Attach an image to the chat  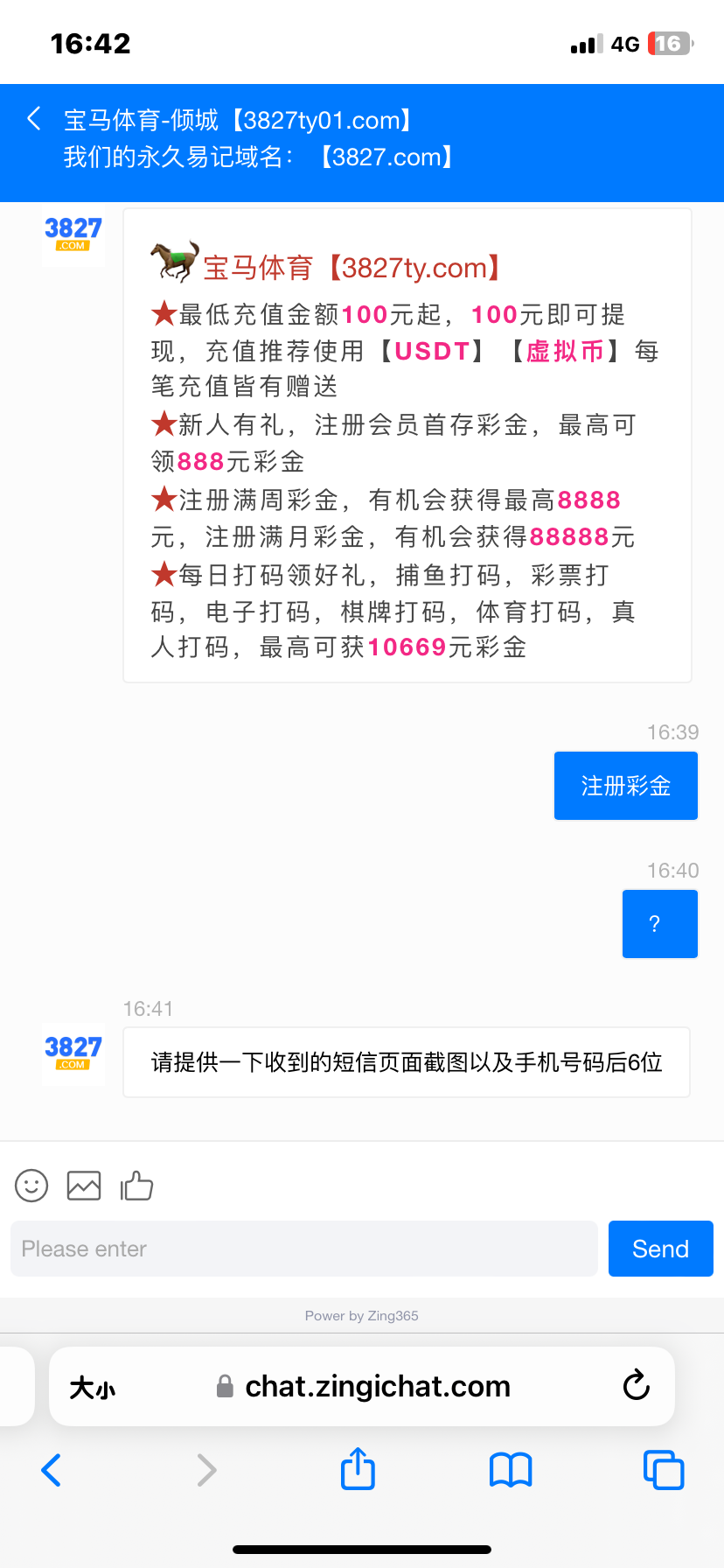pos(84,1186)
